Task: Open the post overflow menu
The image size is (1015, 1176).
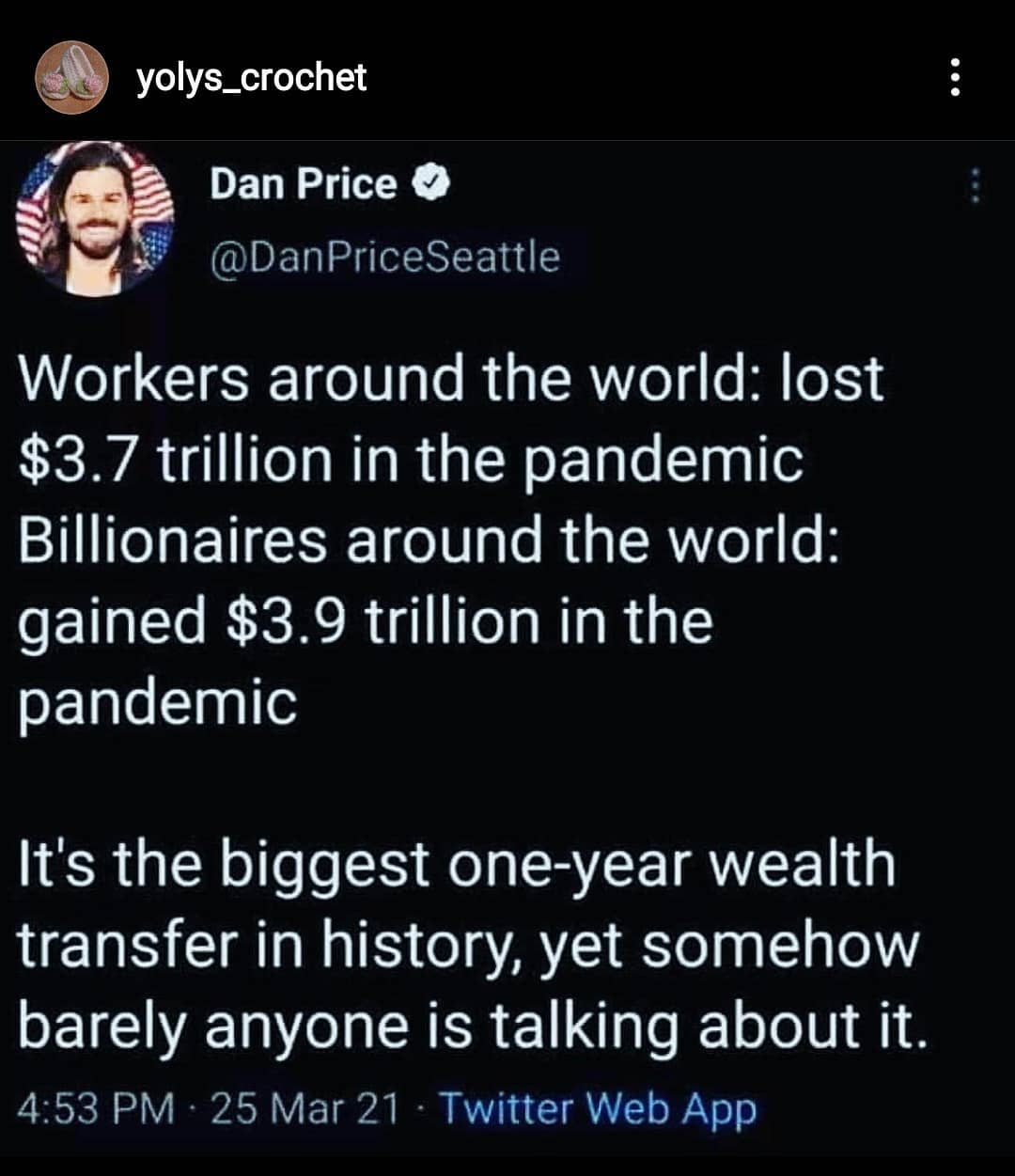Action: click(955, 78)
